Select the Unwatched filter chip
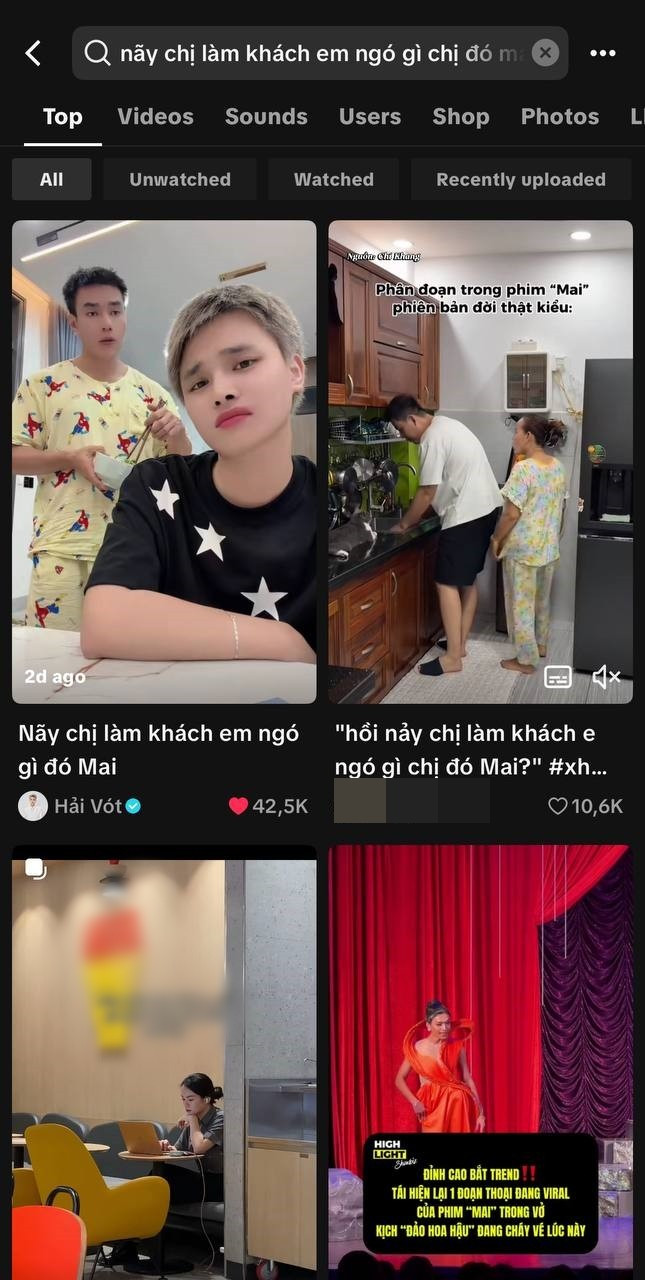The width and height of the screenshot is (645, 1280). [180, 180]
